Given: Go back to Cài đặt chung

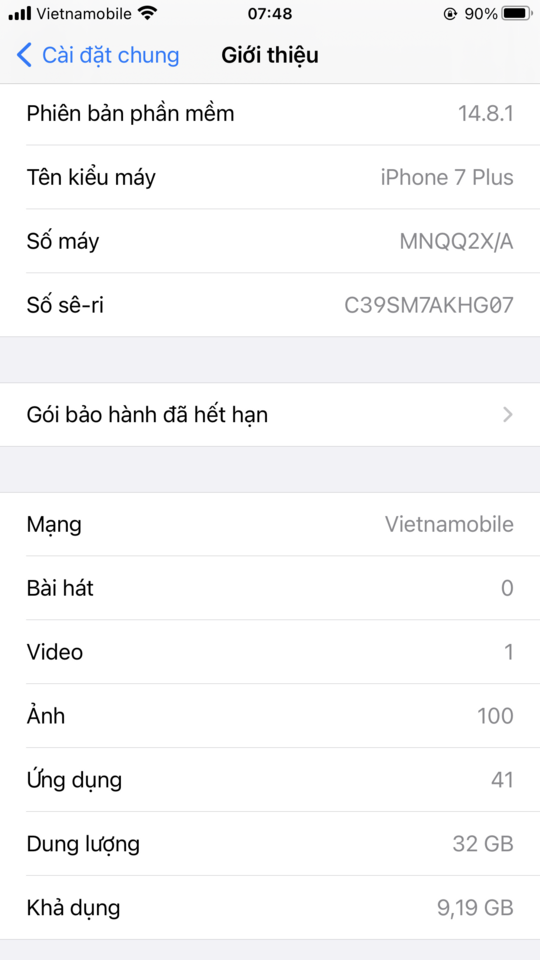Looking at the screenshot, I should (x=97, y=55).
